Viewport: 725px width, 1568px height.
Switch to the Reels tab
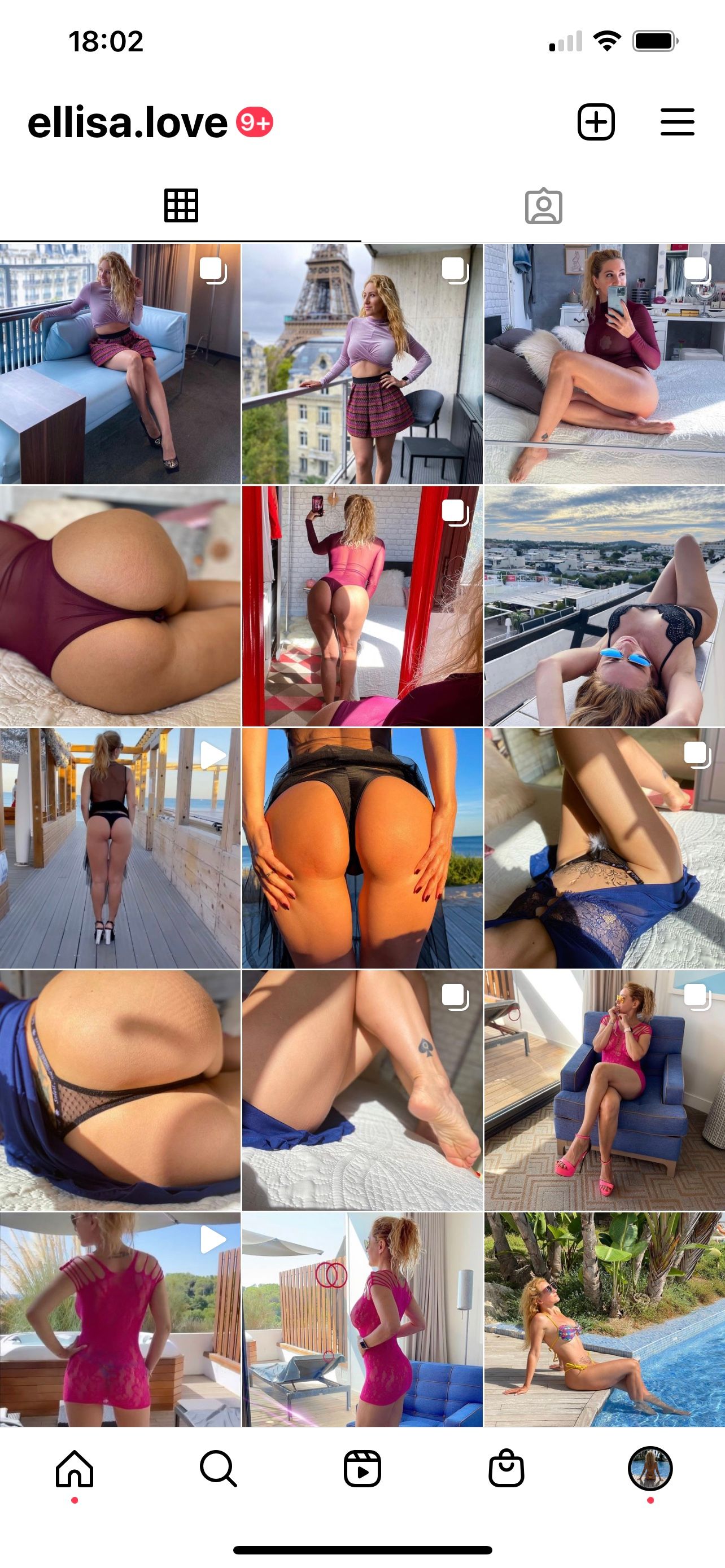pos(362,1468)
